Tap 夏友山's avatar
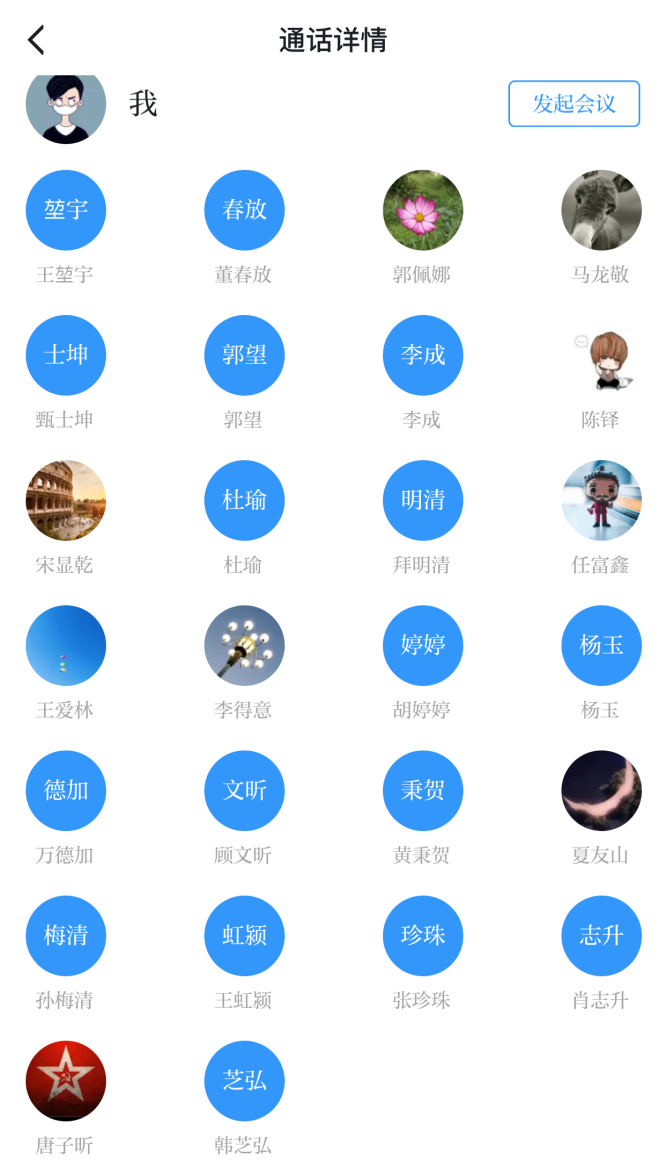Screen dimensions: 666x1160 pos(601,790)
